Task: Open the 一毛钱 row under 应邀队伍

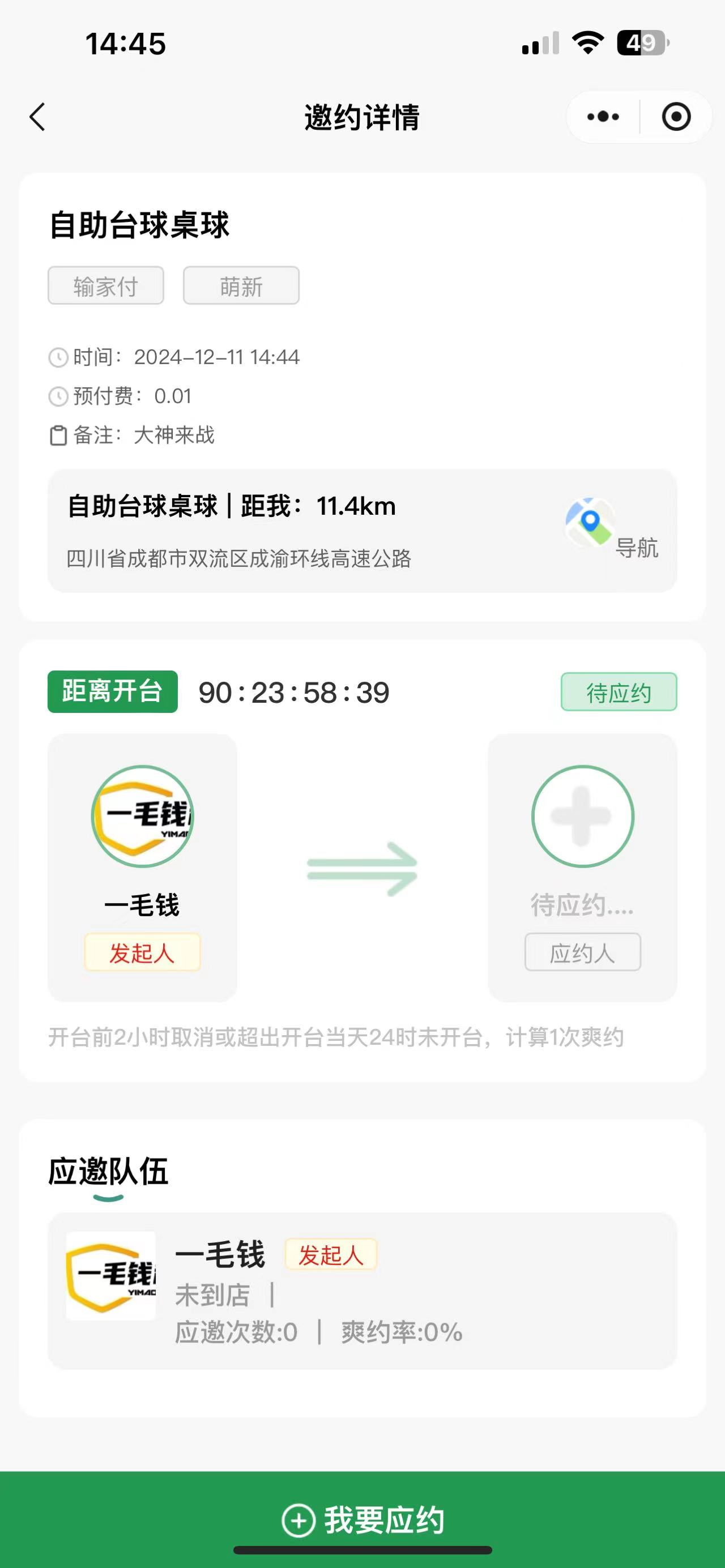Action: [x=362, y=1292]
